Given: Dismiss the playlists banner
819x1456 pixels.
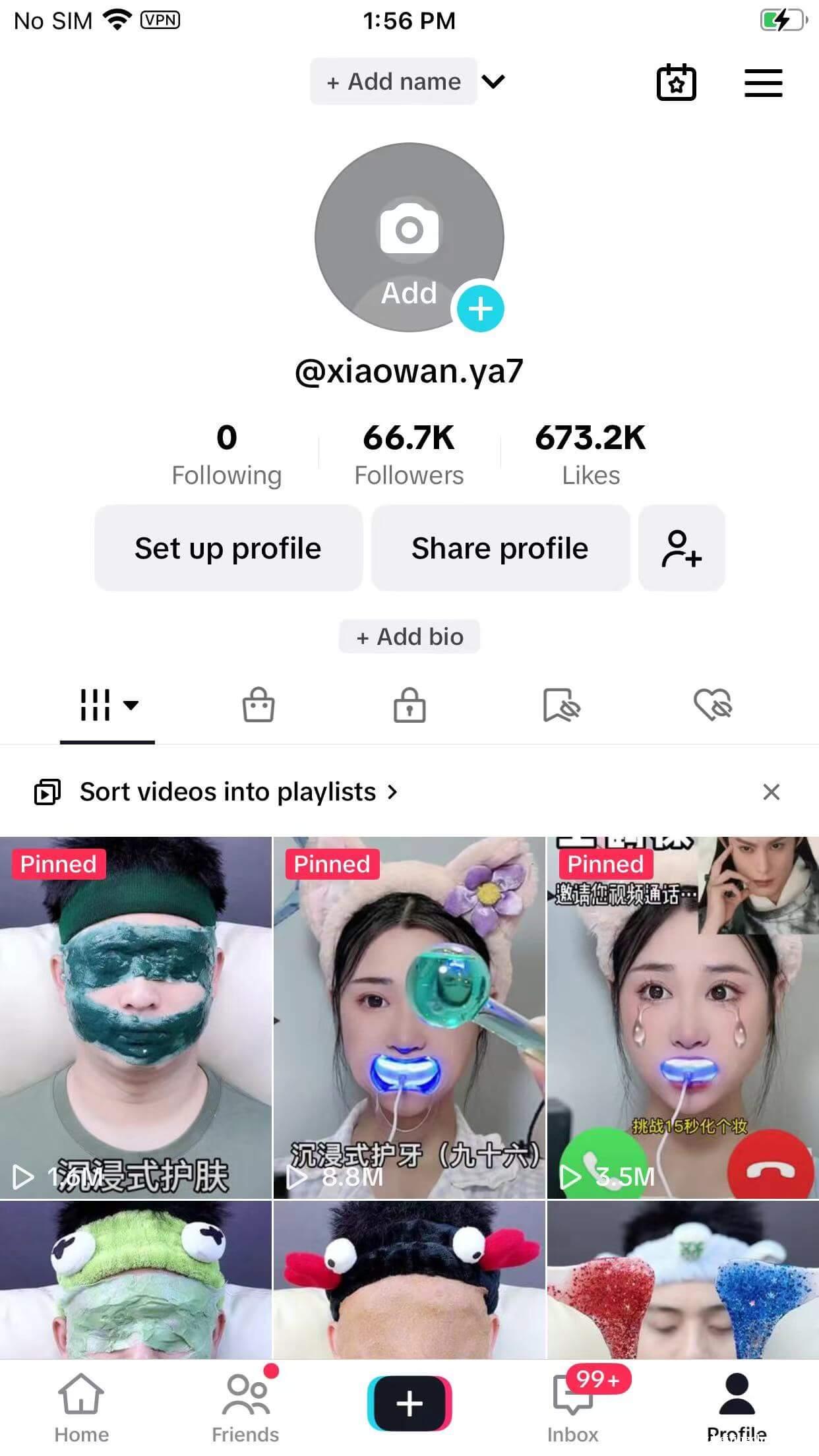Looking at the screenshot, I should click(x=771, y=792).
